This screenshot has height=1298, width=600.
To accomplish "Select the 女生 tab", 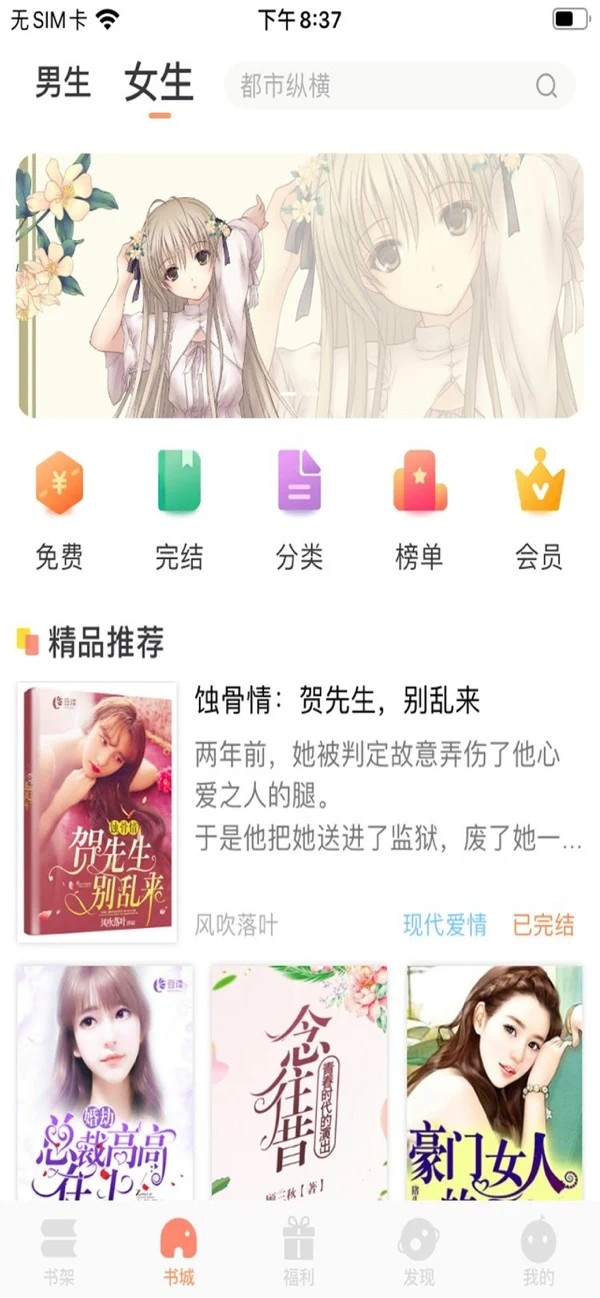I will click(158, 84).
